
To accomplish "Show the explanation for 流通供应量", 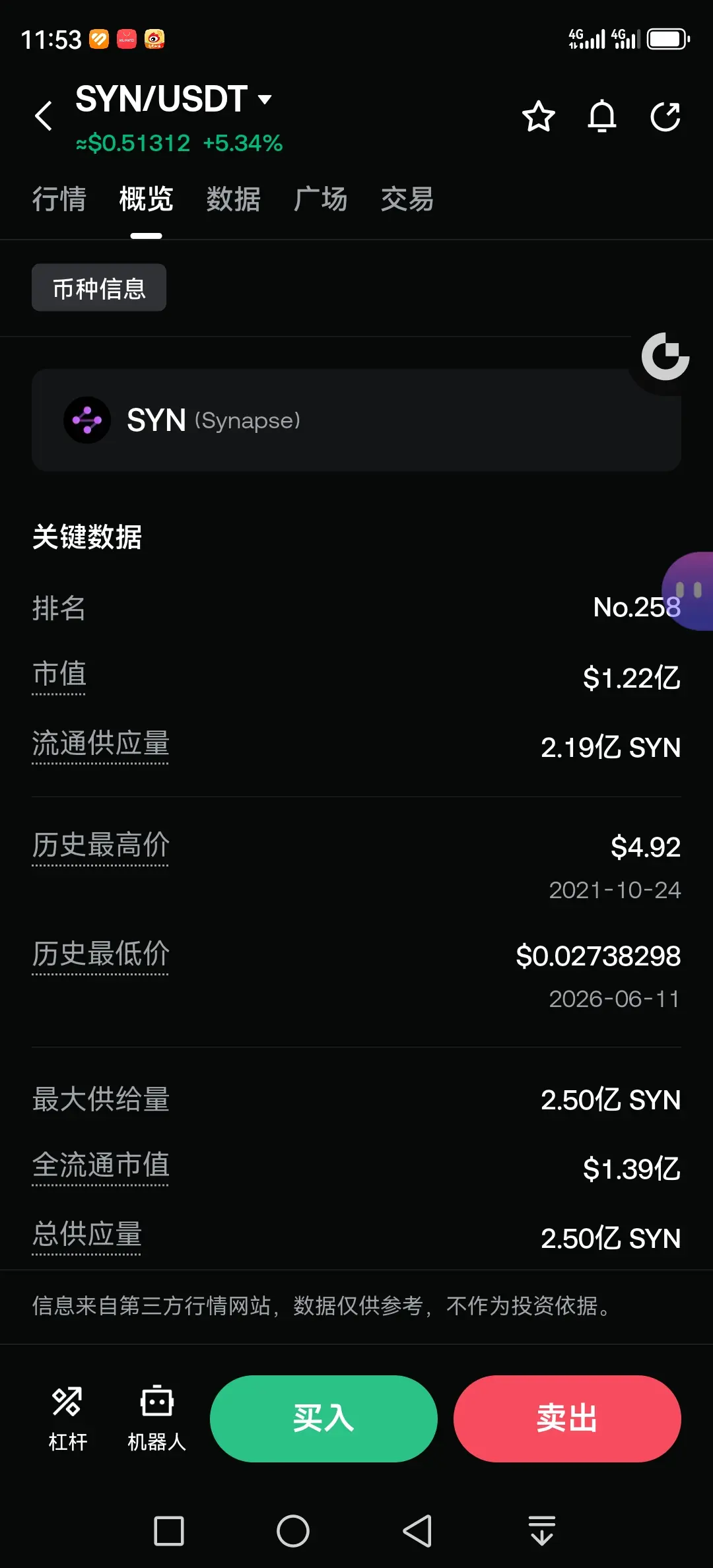I will [x=100, y=744].
